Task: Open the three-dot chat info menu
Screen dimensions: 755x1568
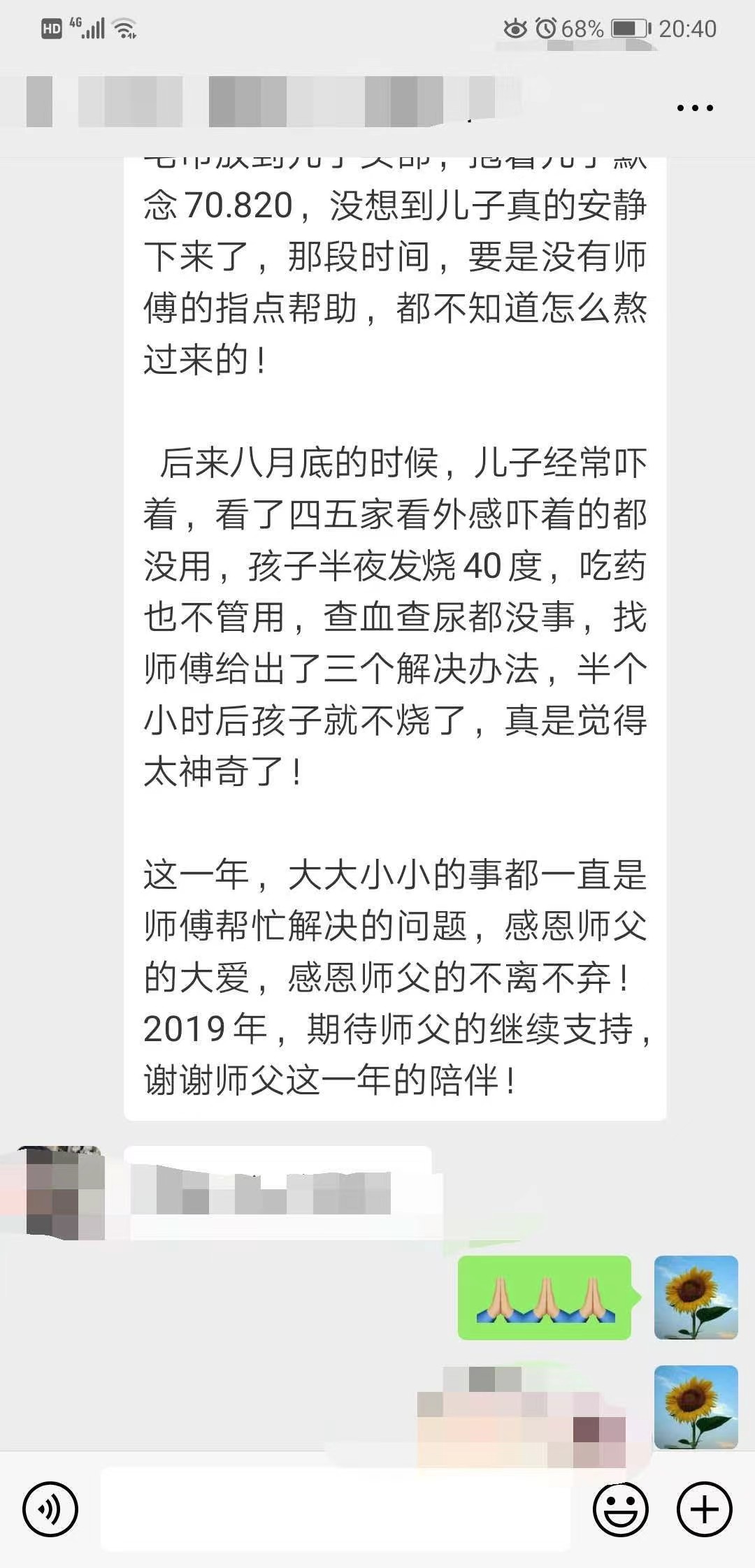Action: click(695, 108)
